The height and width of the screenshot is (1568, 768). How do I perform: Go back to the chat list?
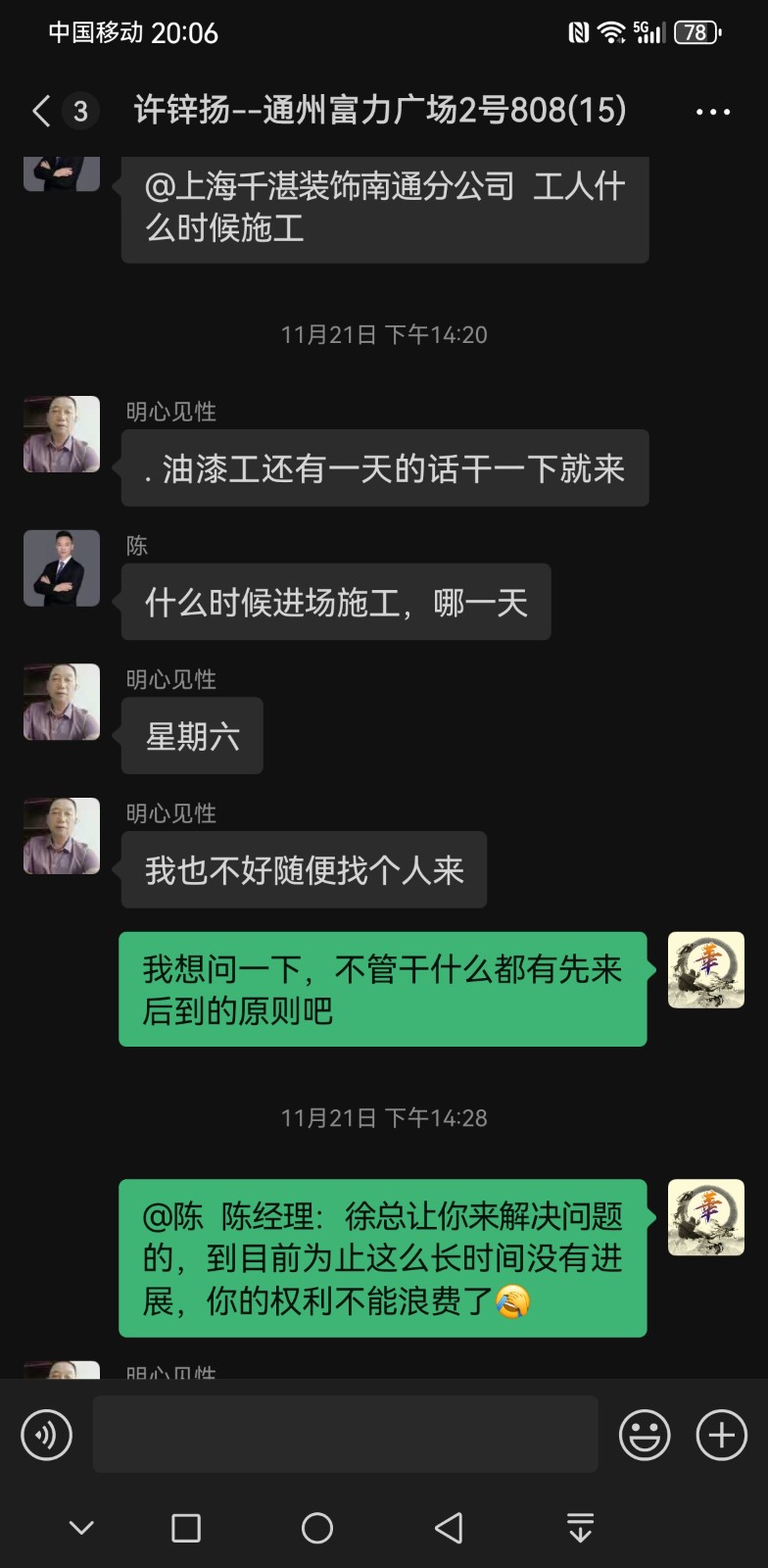point(41,111)
